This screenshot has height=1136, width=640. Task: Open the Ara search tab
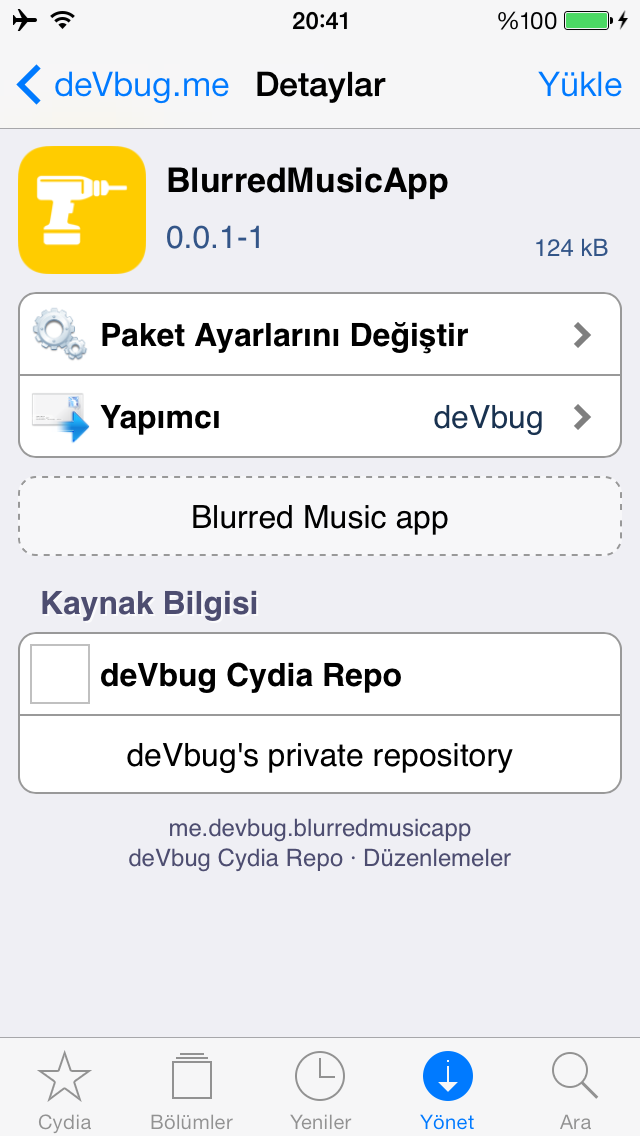(575, 1089)
